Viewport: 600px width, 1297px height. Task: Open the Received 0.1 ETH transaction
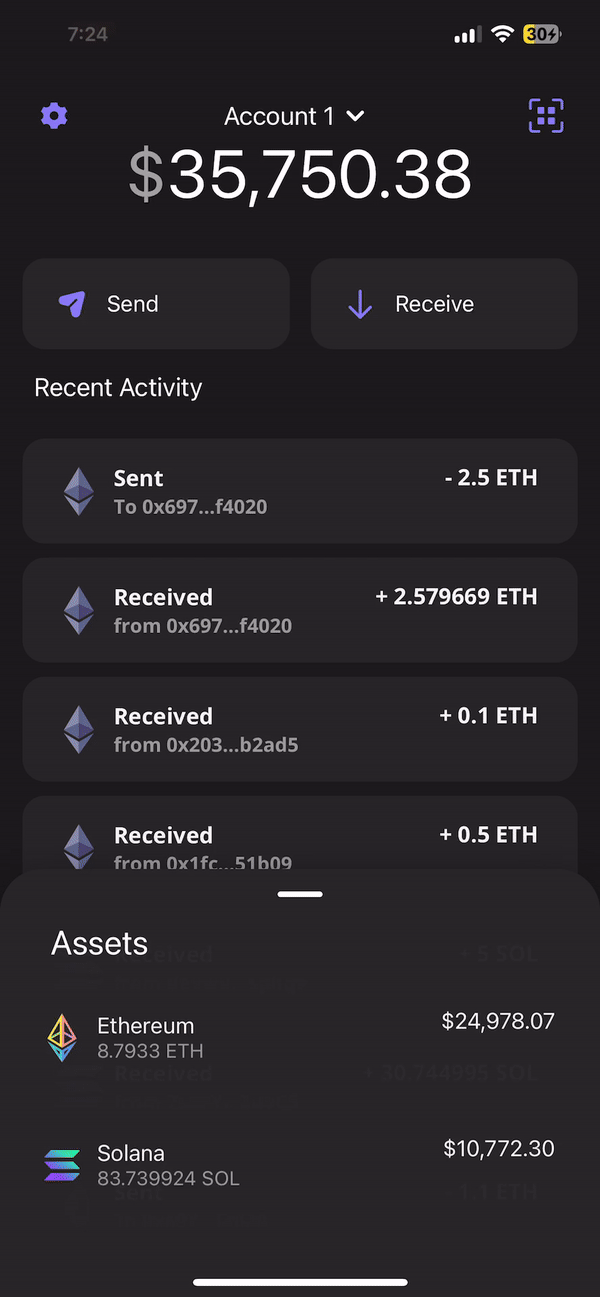coord(300,729)
